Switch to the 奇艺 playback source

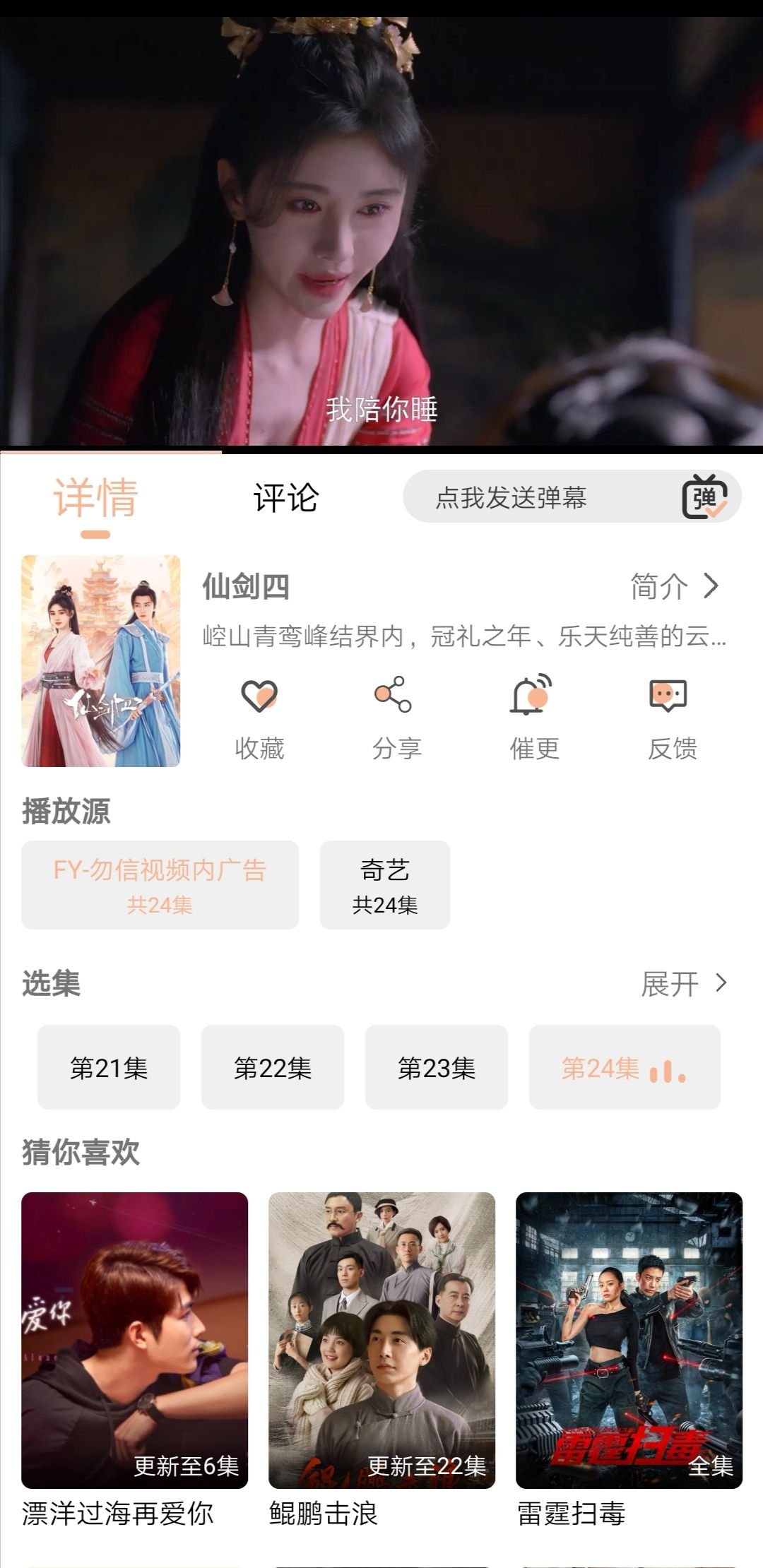click(x=385, y=884)
